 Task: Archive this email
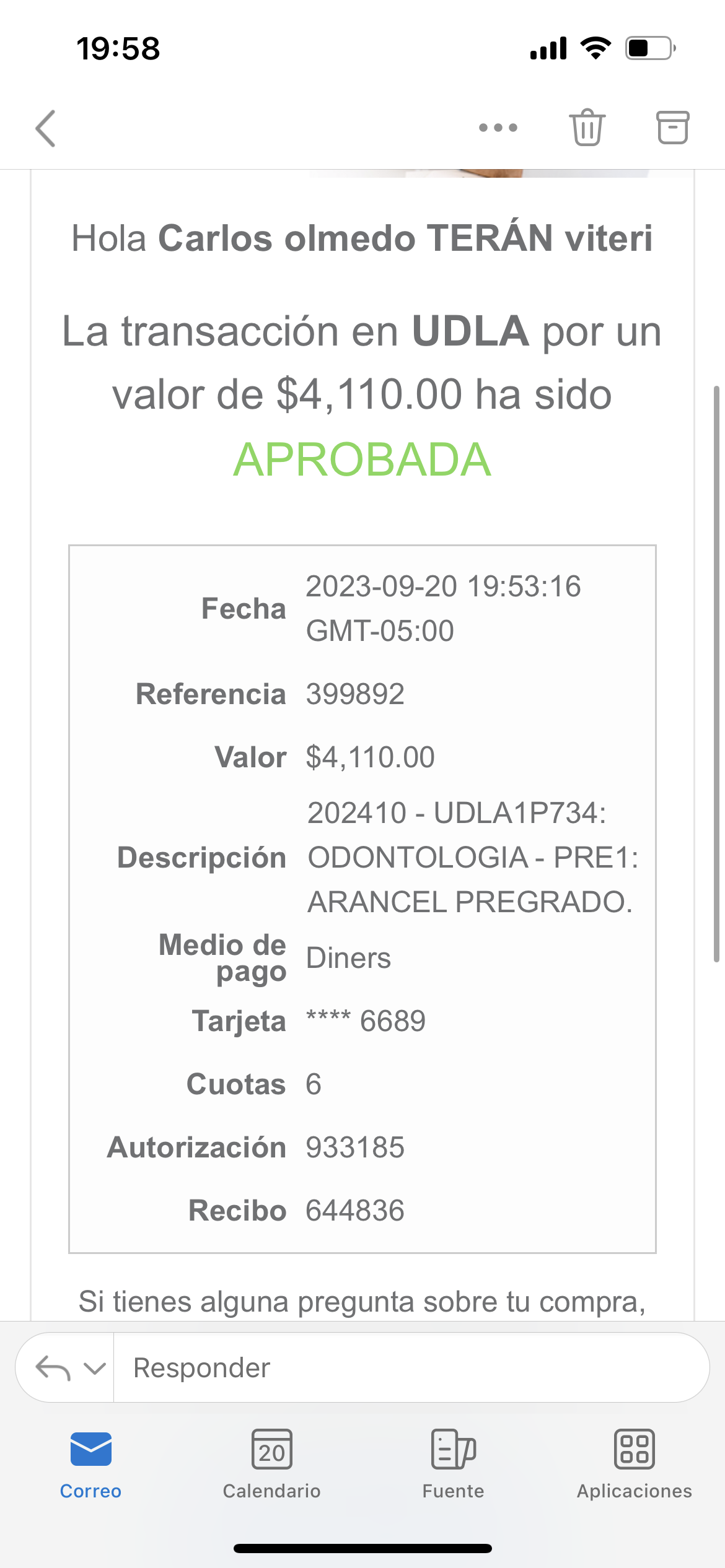point(672,128)
